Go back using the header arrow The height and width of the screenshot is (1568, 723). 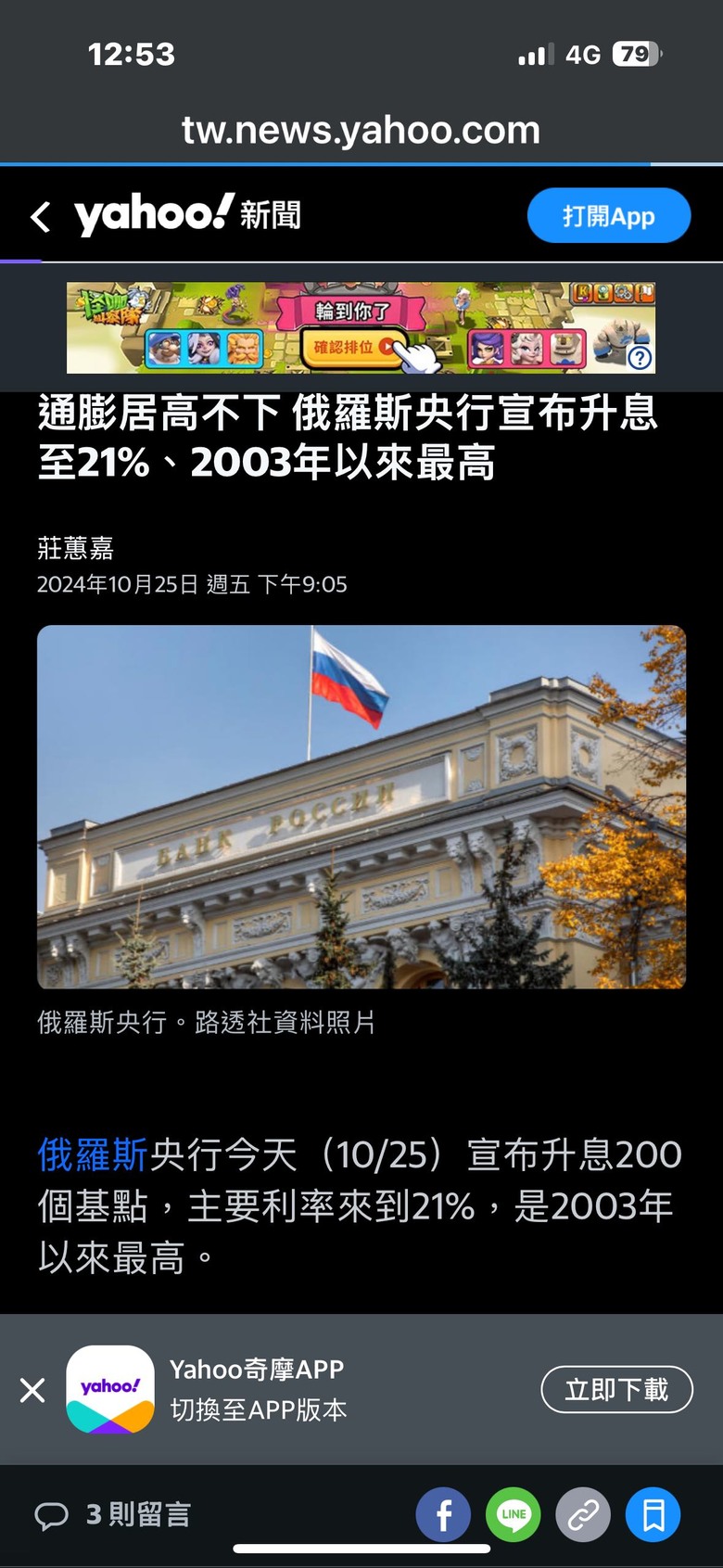pos(41,217)
